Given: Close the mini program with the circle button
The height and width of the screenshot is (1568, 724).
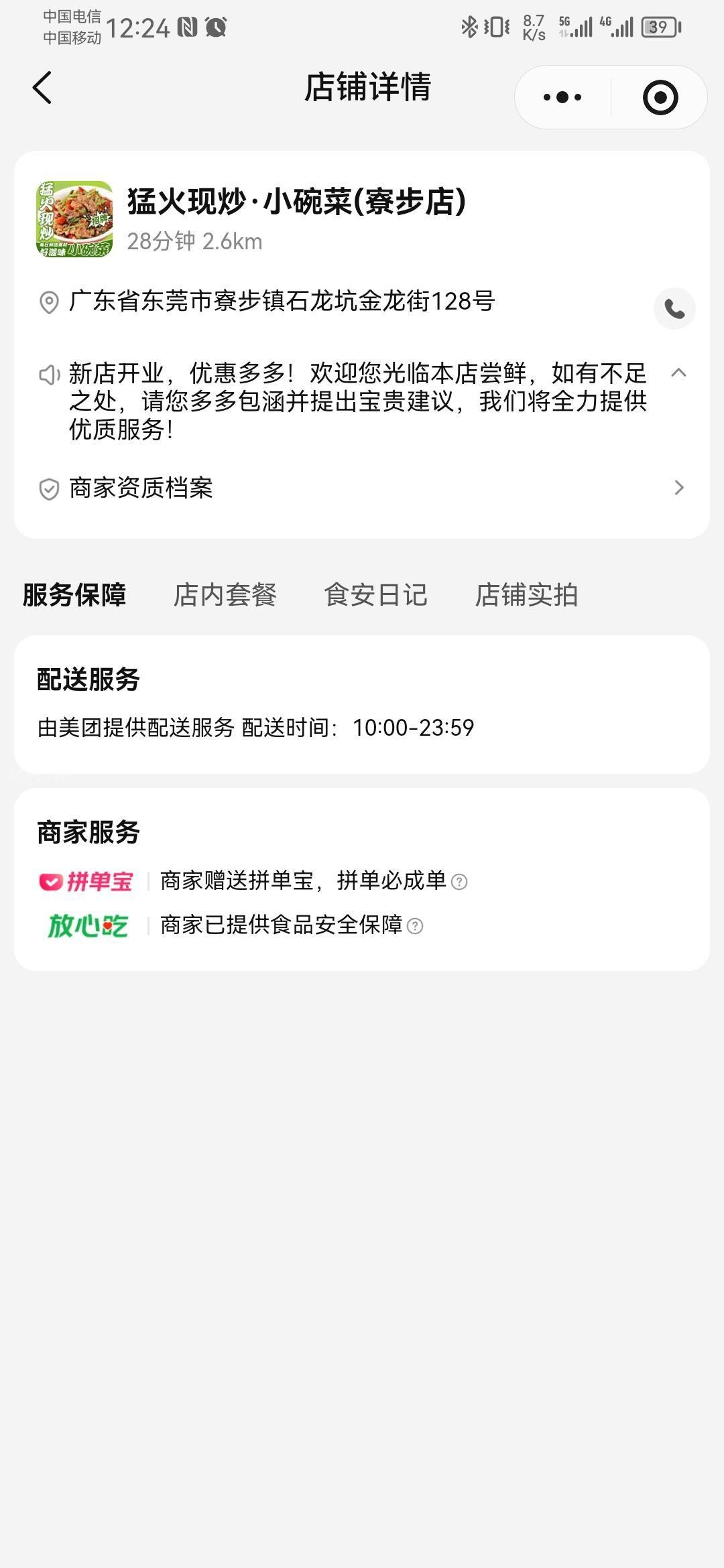Looking at the screenshot, I should tap(660, 98).
